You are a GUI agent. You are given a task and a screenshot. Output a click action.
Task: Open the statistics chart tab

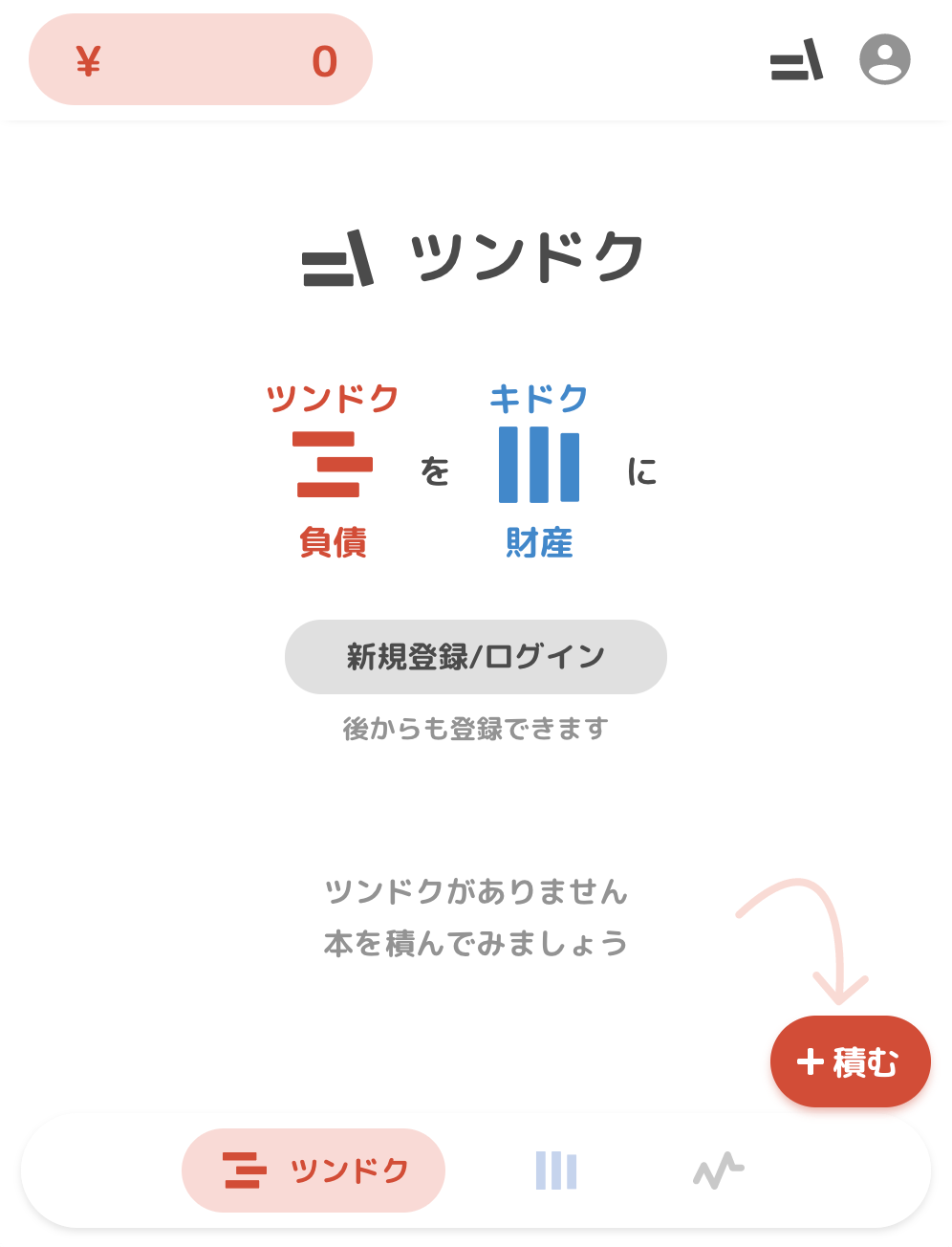coord(719,1170)
